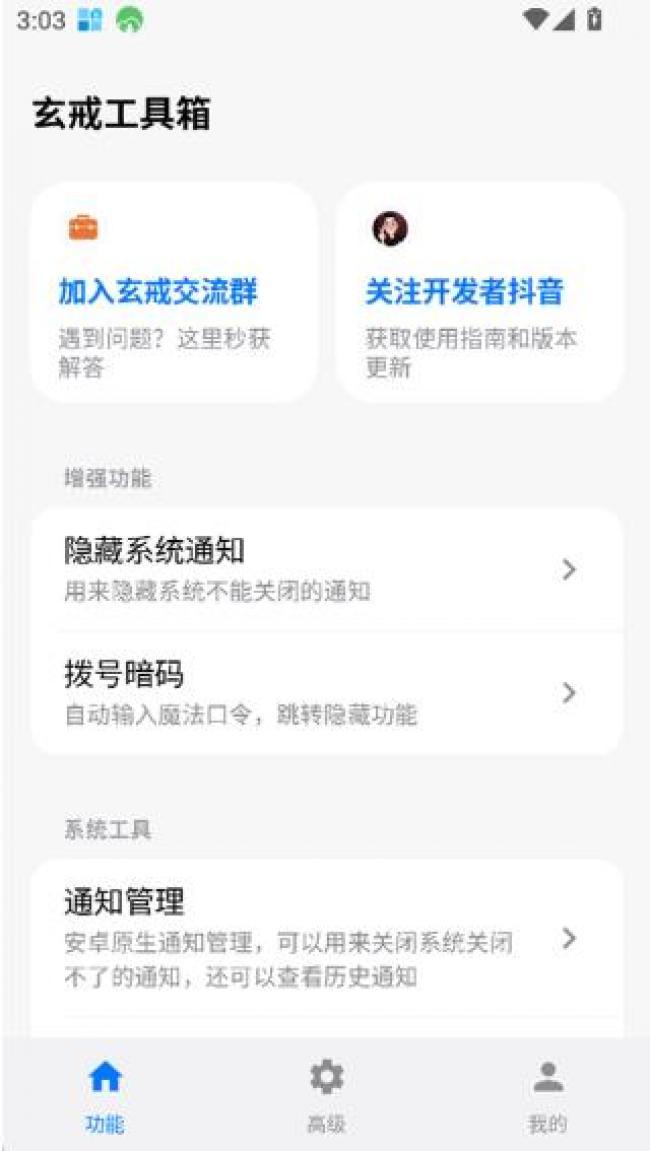Switch to the 我的 tab
The image size is (650, 1151).
click(x=546, y=1095)
